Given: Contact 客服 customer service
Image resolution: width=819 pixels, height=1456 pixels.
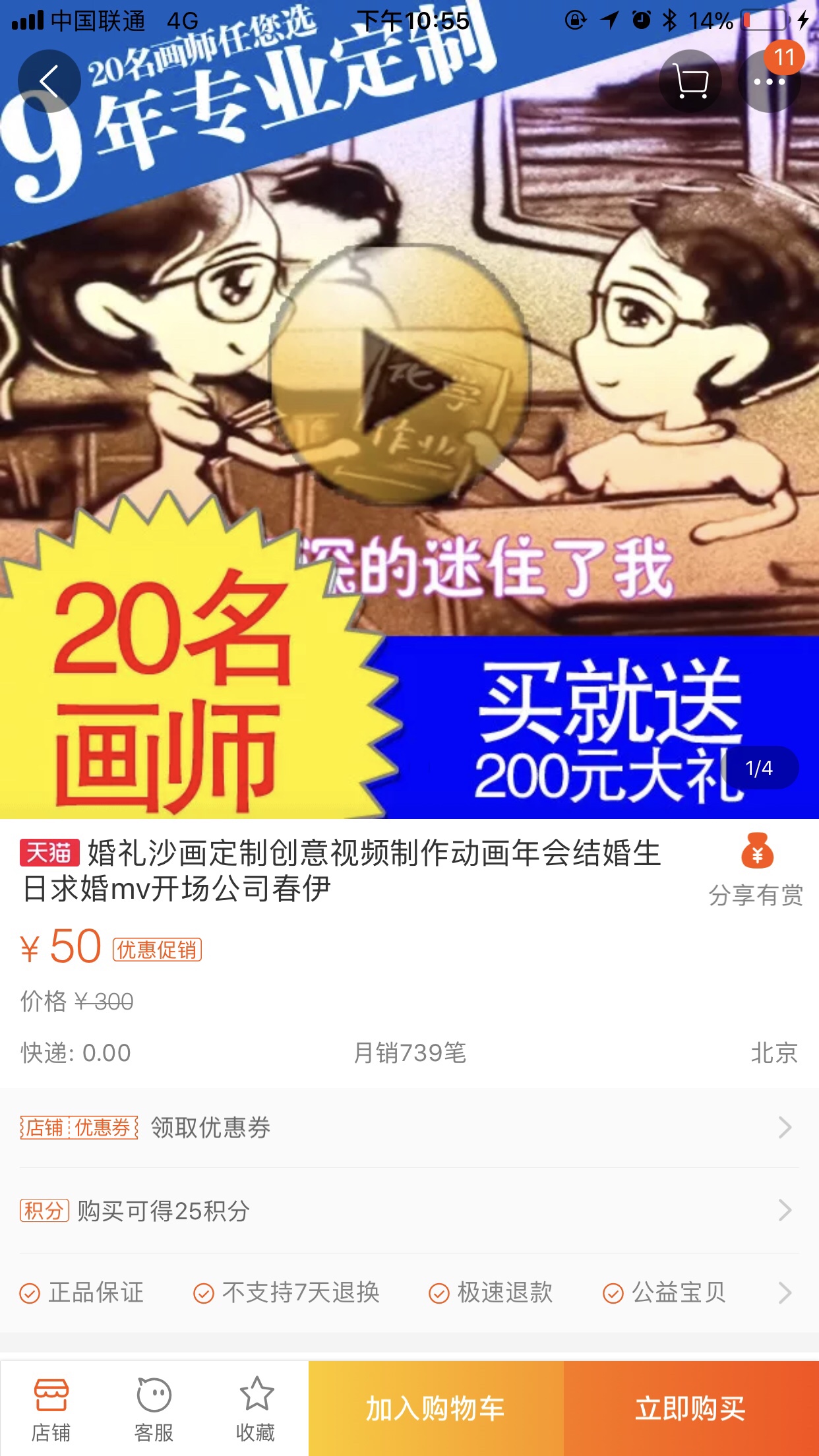Looking at the screenshot, I should [x=154, y=1409].
